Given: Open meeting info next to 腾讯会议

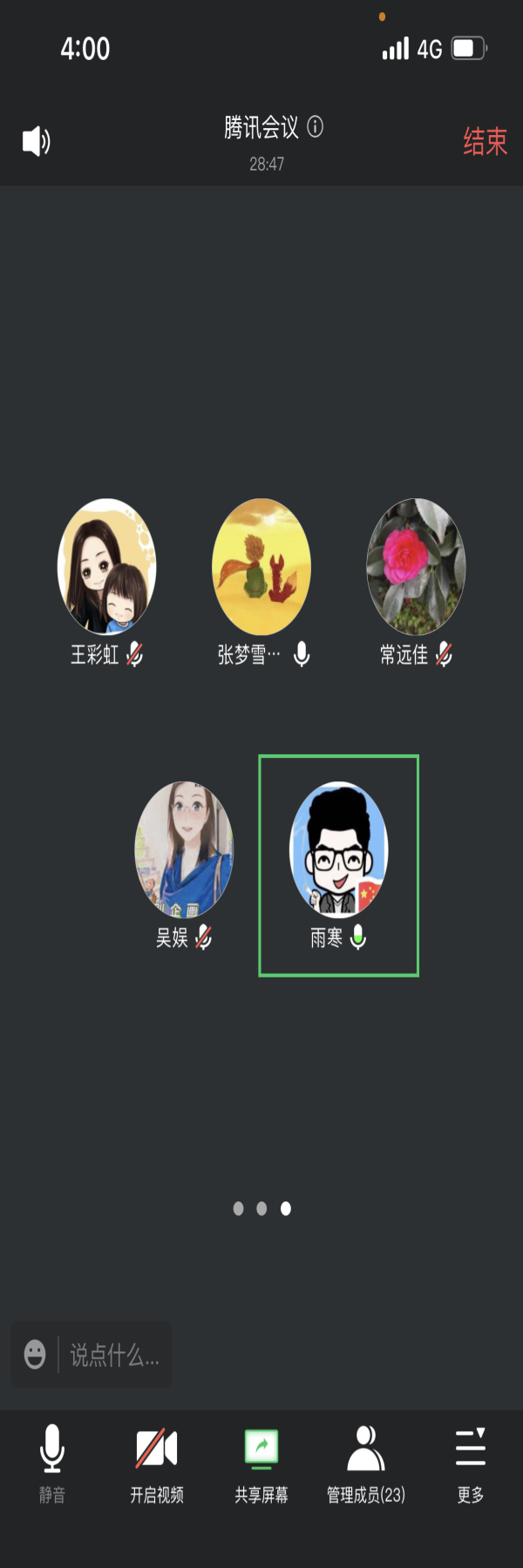Looking at the screenshot, I should point(316,127).
